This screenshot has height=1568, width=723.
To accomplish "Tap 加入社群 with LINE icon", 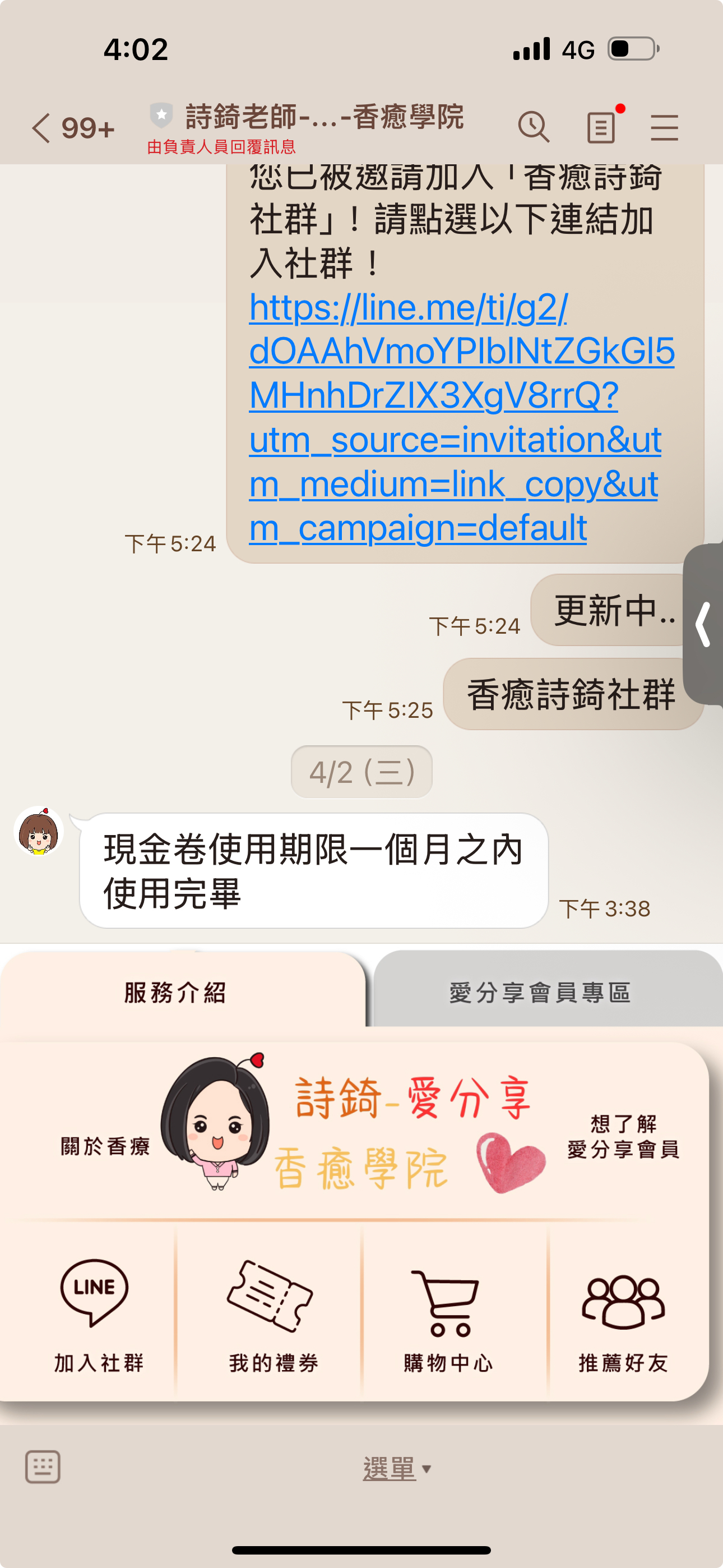I will tap(99, 1315).
